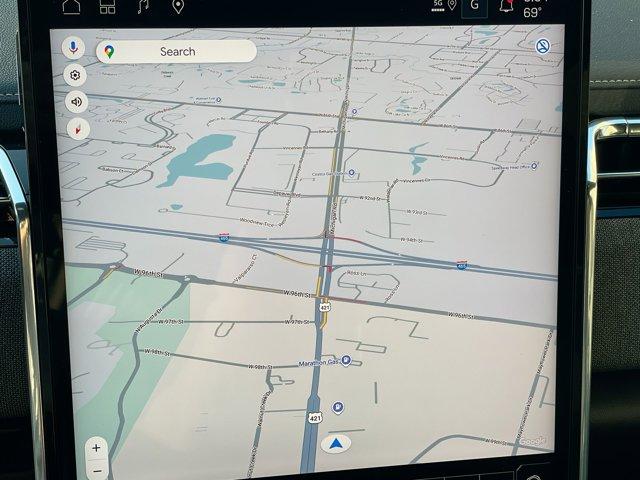
Task: Zoom out with the minus button
Action: point(96,470)
